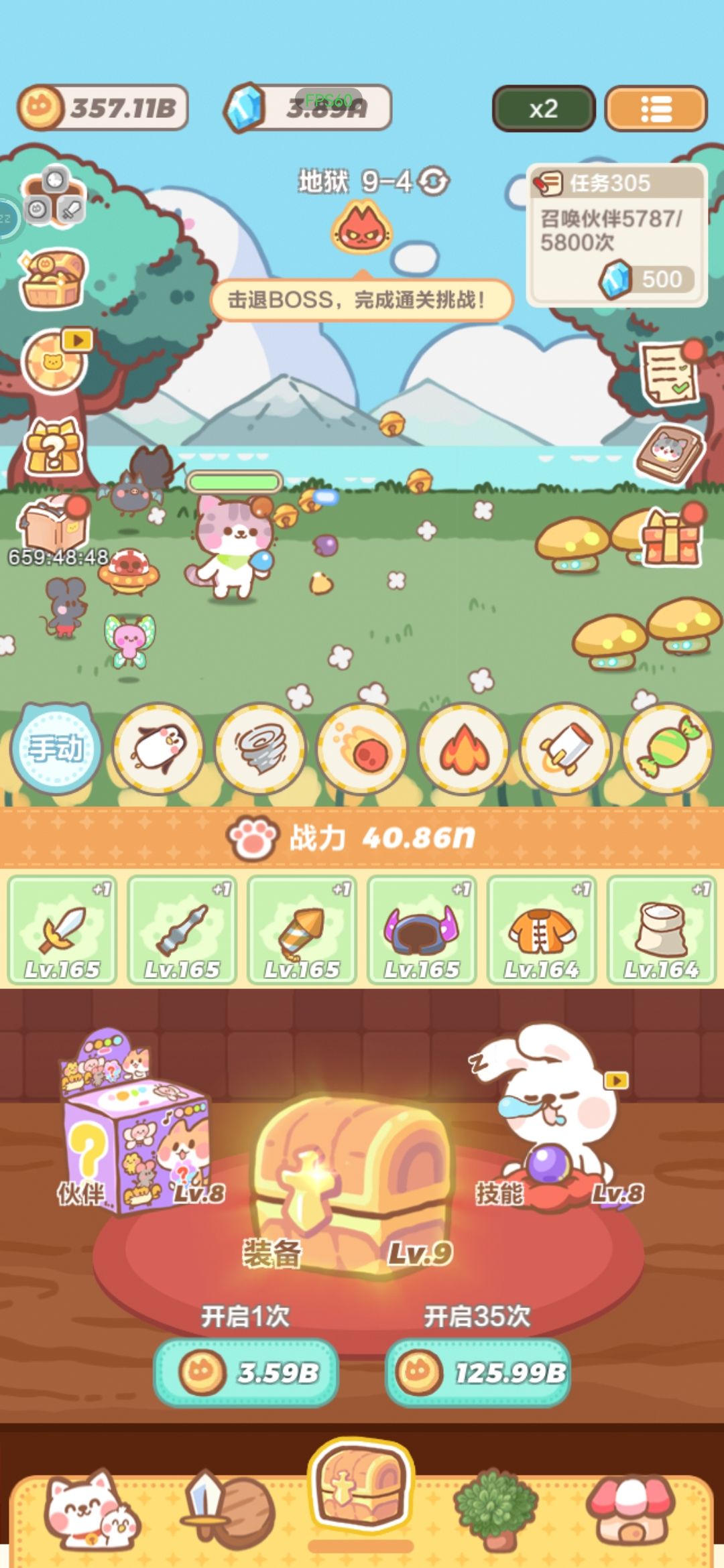Cast the meteor skill
This screenshot has width=724, height=1568.
pyautogui.click(x=362, y=750)
